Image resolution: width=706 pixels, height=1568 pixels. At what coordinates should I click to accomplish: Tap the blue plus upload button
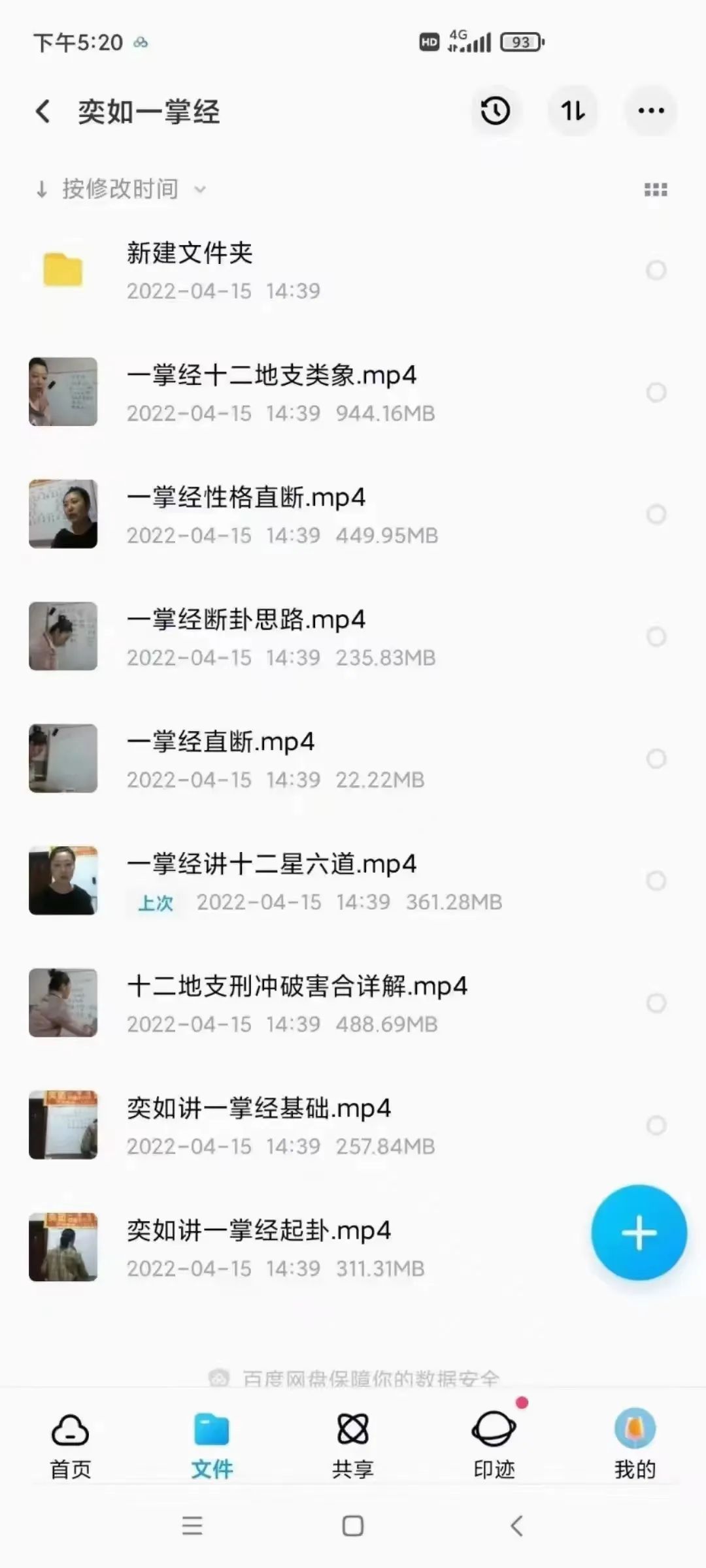639,1232
